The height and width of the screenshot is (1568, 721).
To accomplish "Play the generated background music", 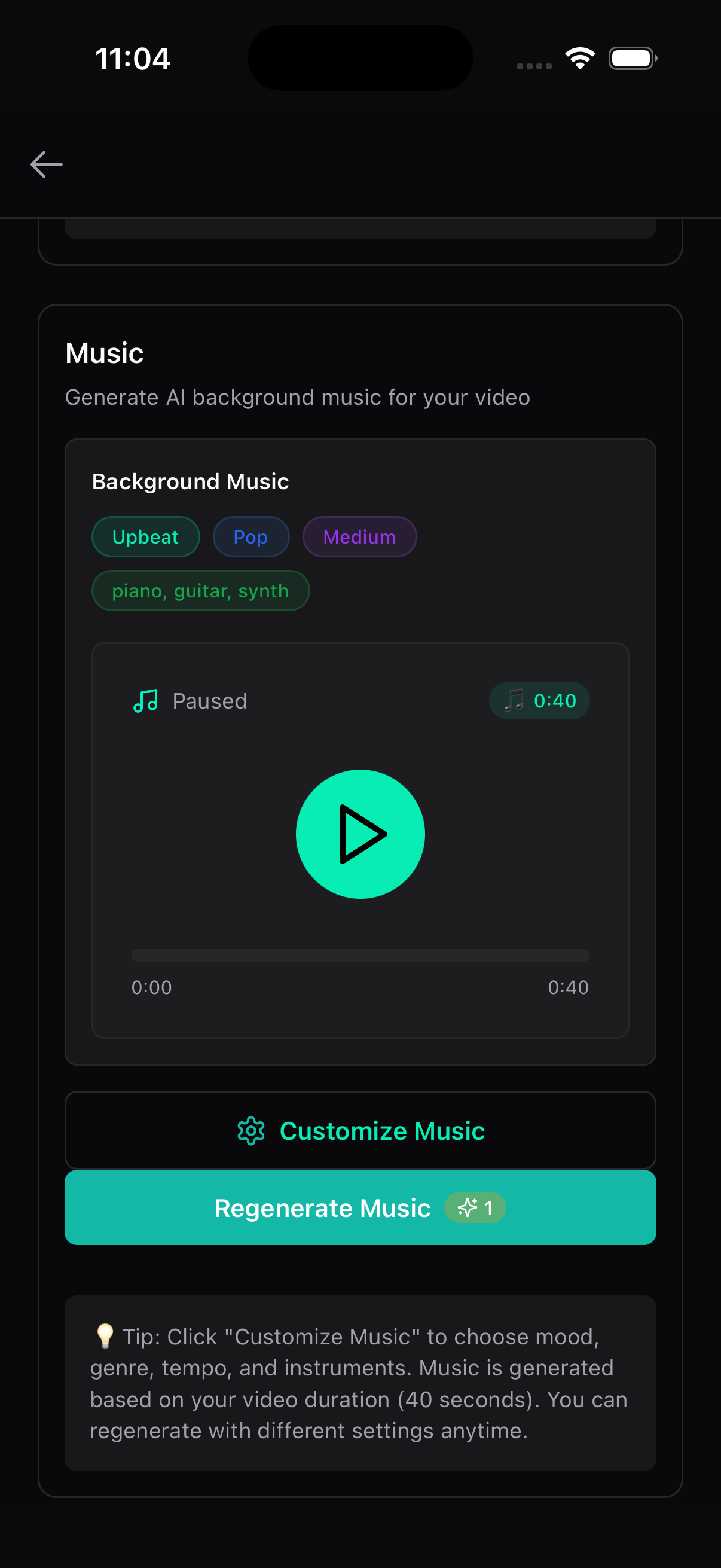I will click(360, 834).
